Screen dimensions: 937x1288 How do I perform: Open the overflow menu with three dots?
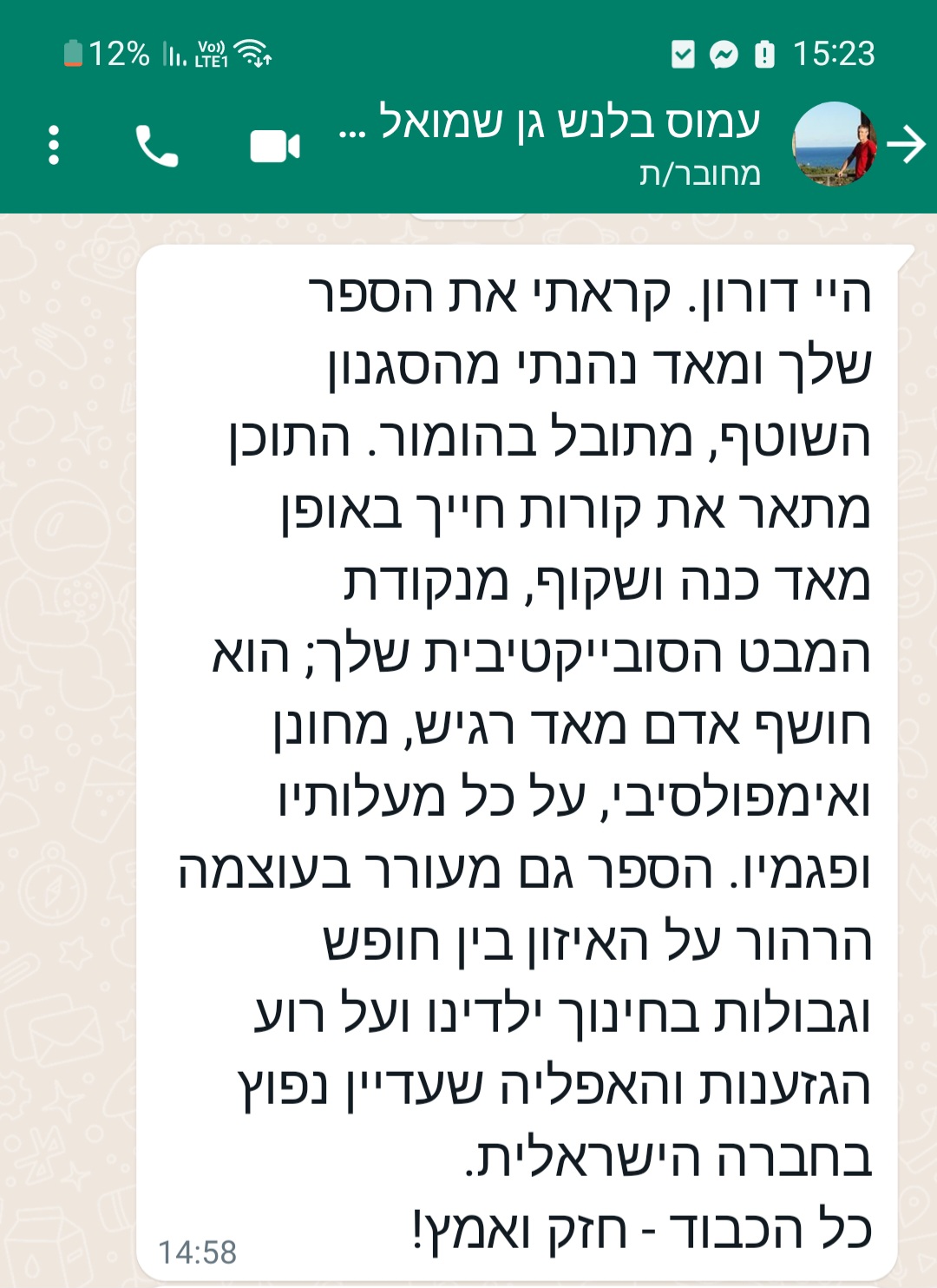[x=54, y=145]
